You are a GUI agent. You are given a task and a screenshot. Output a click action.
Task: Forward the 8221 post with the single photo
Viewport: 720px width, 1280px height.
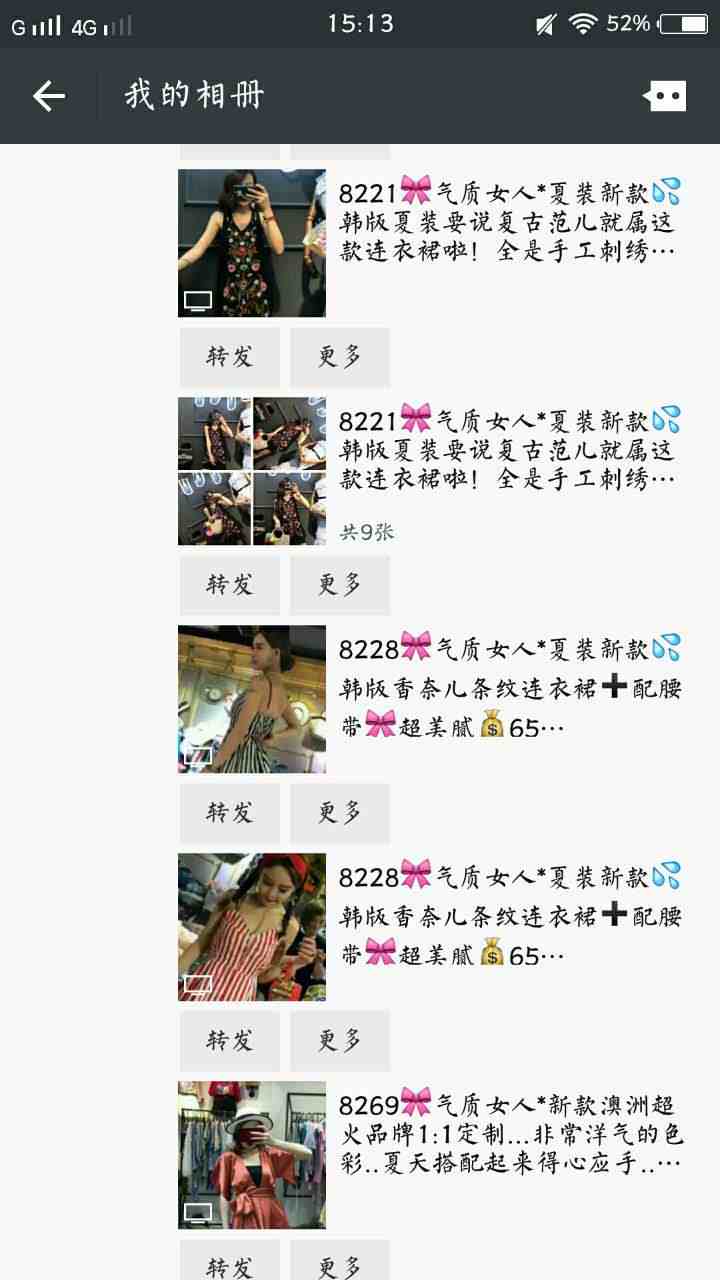tap(230, 357)
